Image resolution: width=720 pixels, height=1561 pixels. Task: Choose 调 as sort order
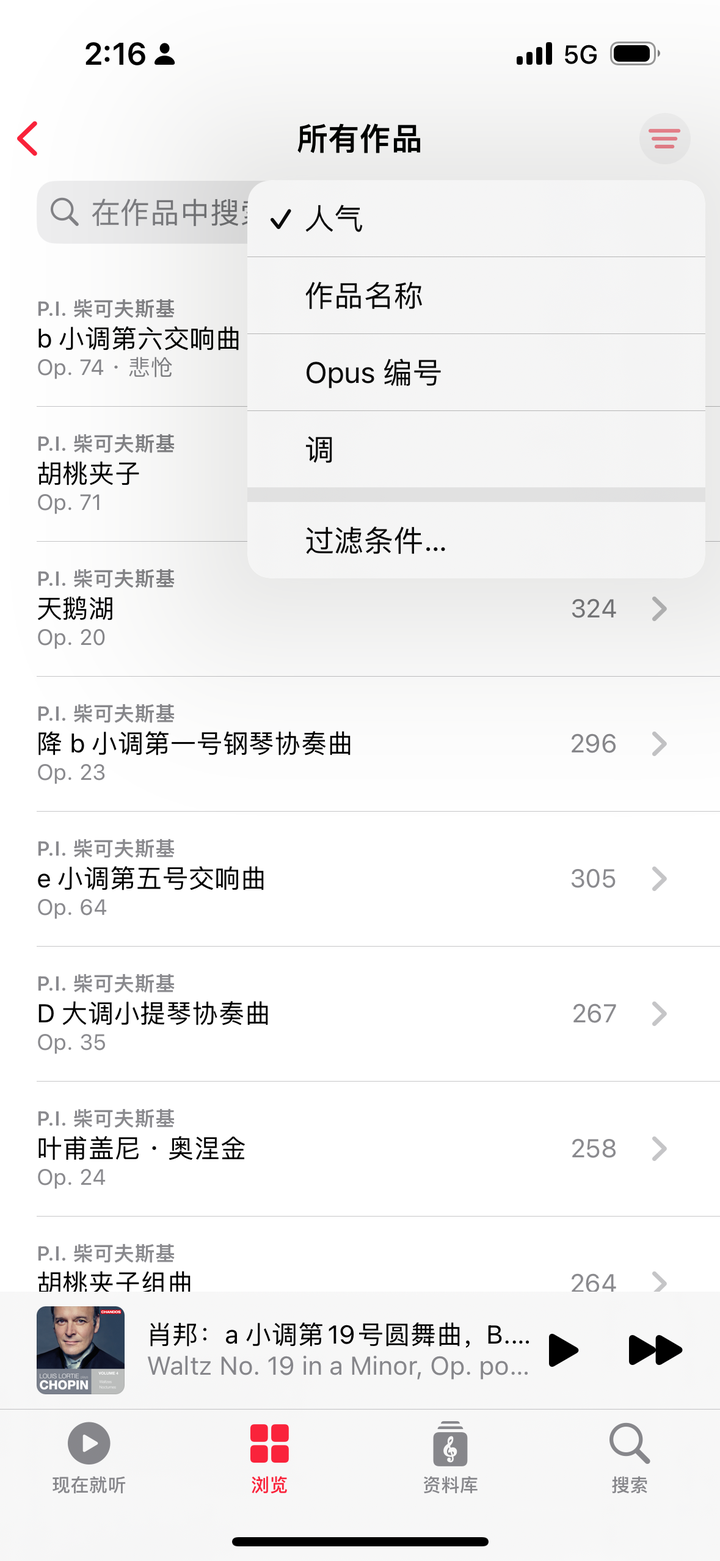point(475,450)
